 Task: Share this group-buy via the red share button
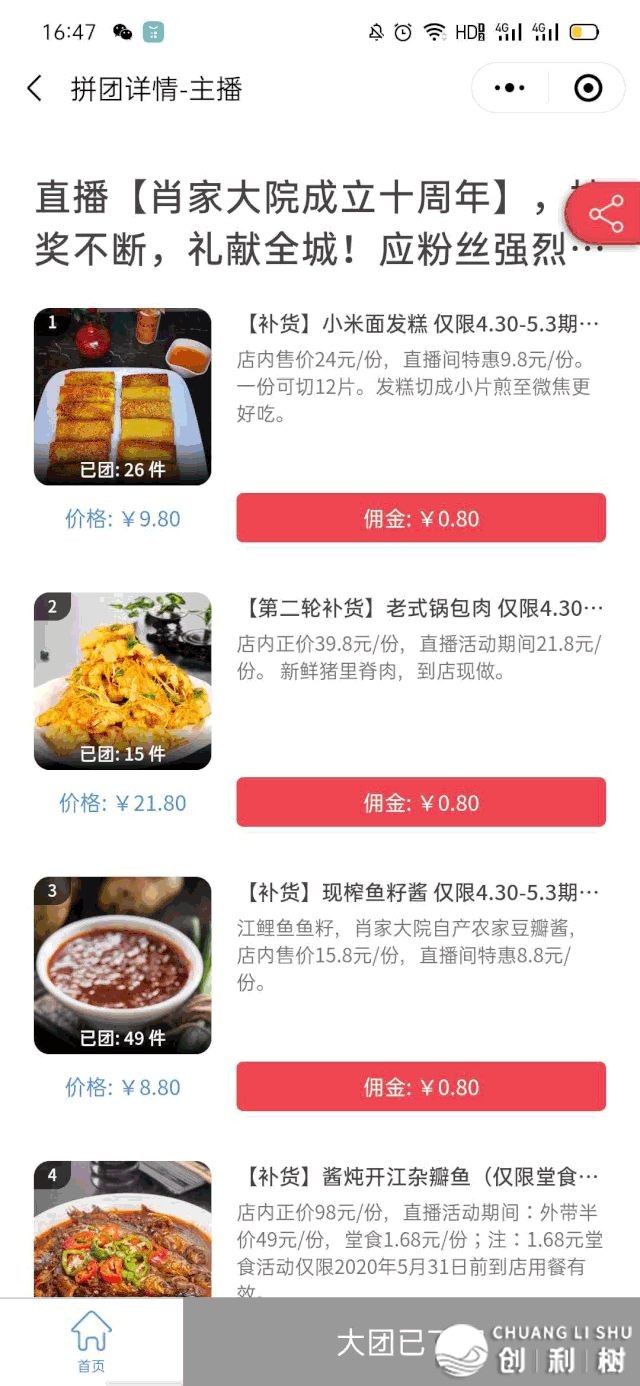click(x=606, y=213)
